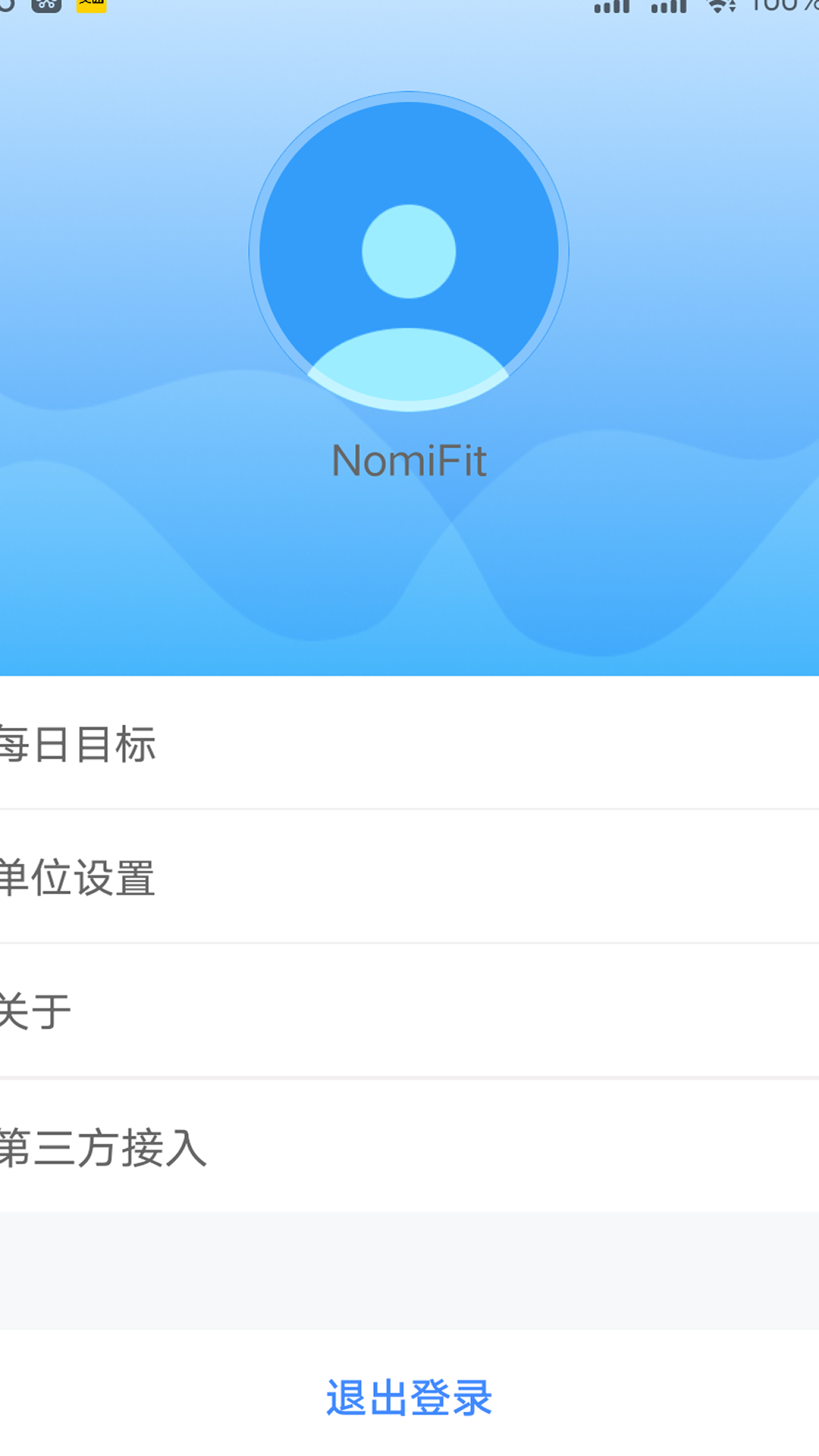Image resolution: width=819 pixels, height=1456 pixels.
Task: Click the NomiFit username label
Action: pyautogui.click(x=409, y=457)
